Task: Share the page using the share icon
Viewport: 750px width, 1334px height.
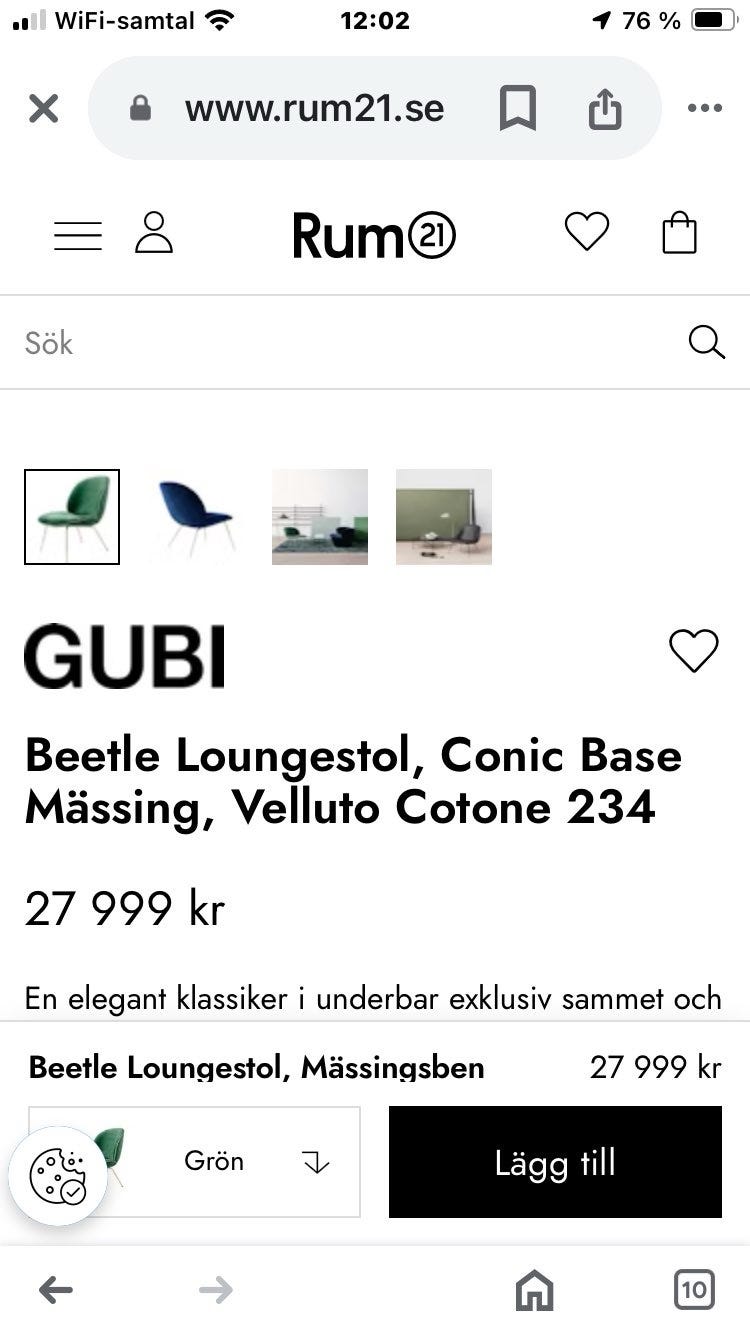Action: [x=604, y=109]
